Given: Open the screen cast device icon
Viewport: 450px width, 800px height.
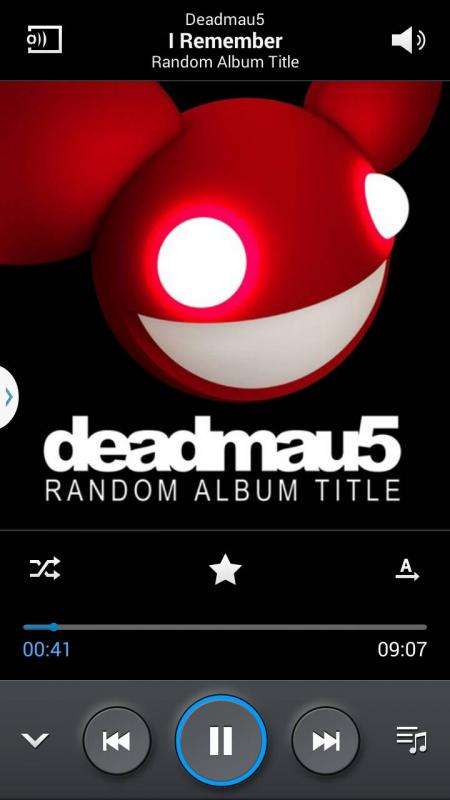Looking at the screenshot, I should pyautogui.click(x=45, y=39).
